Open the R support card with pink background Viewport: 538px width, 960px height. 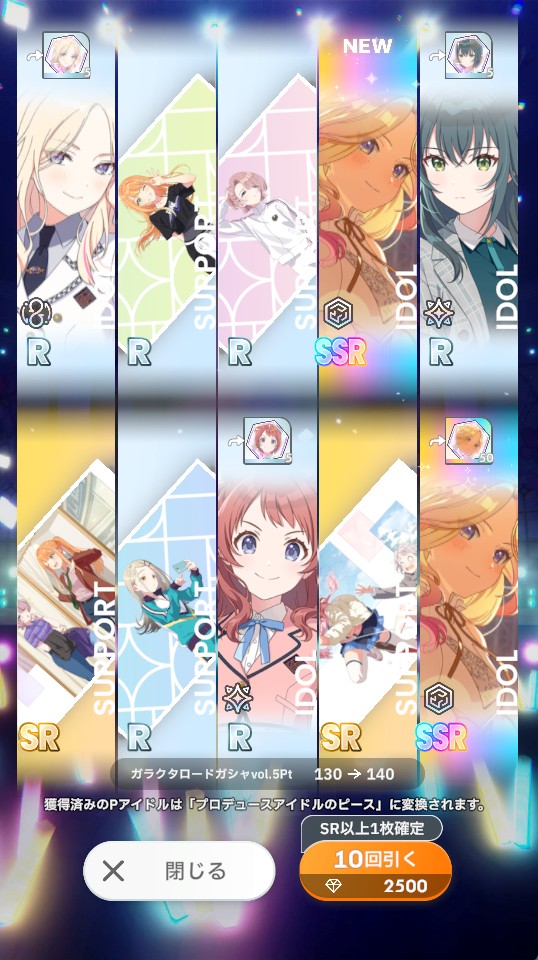pos(267,208)
